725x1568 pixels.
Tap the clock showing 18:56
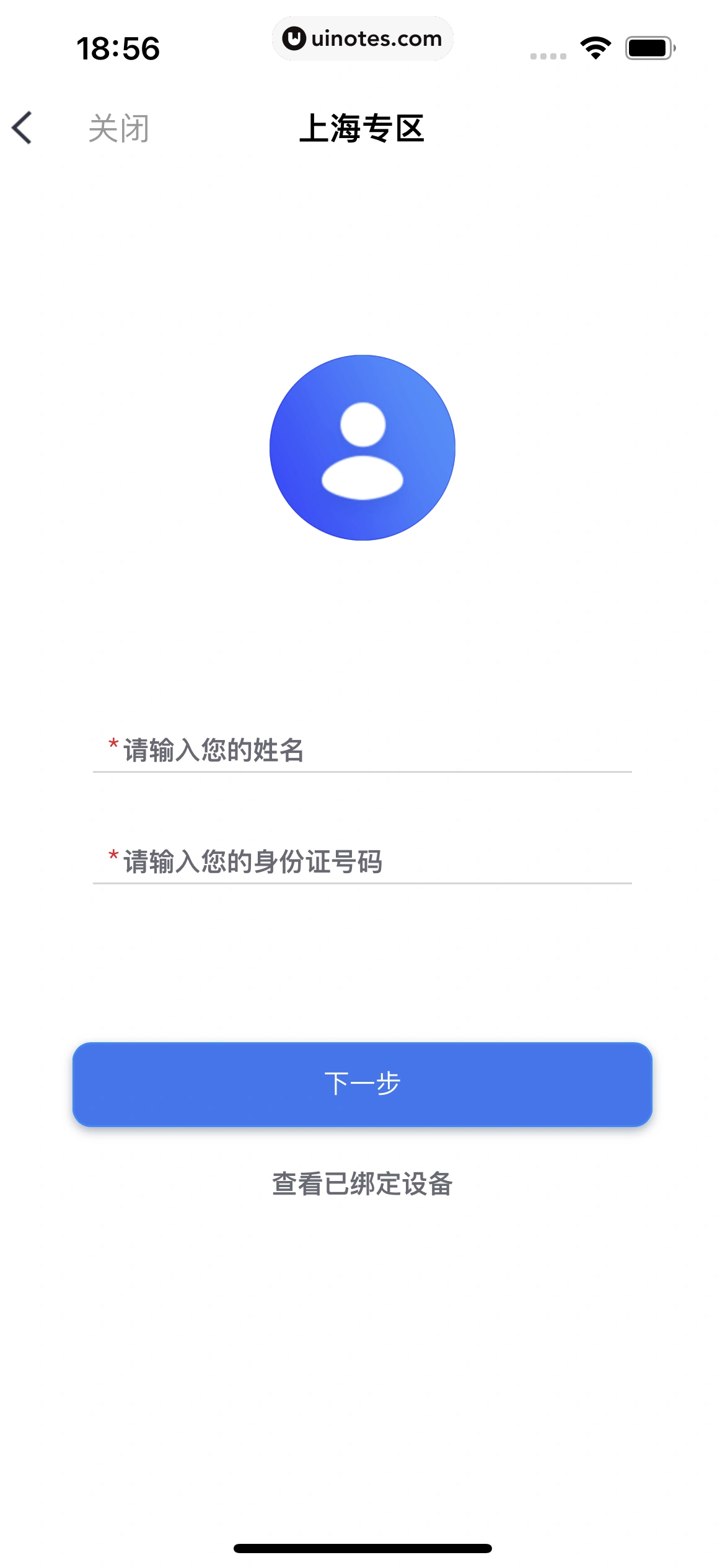[118, 46]
